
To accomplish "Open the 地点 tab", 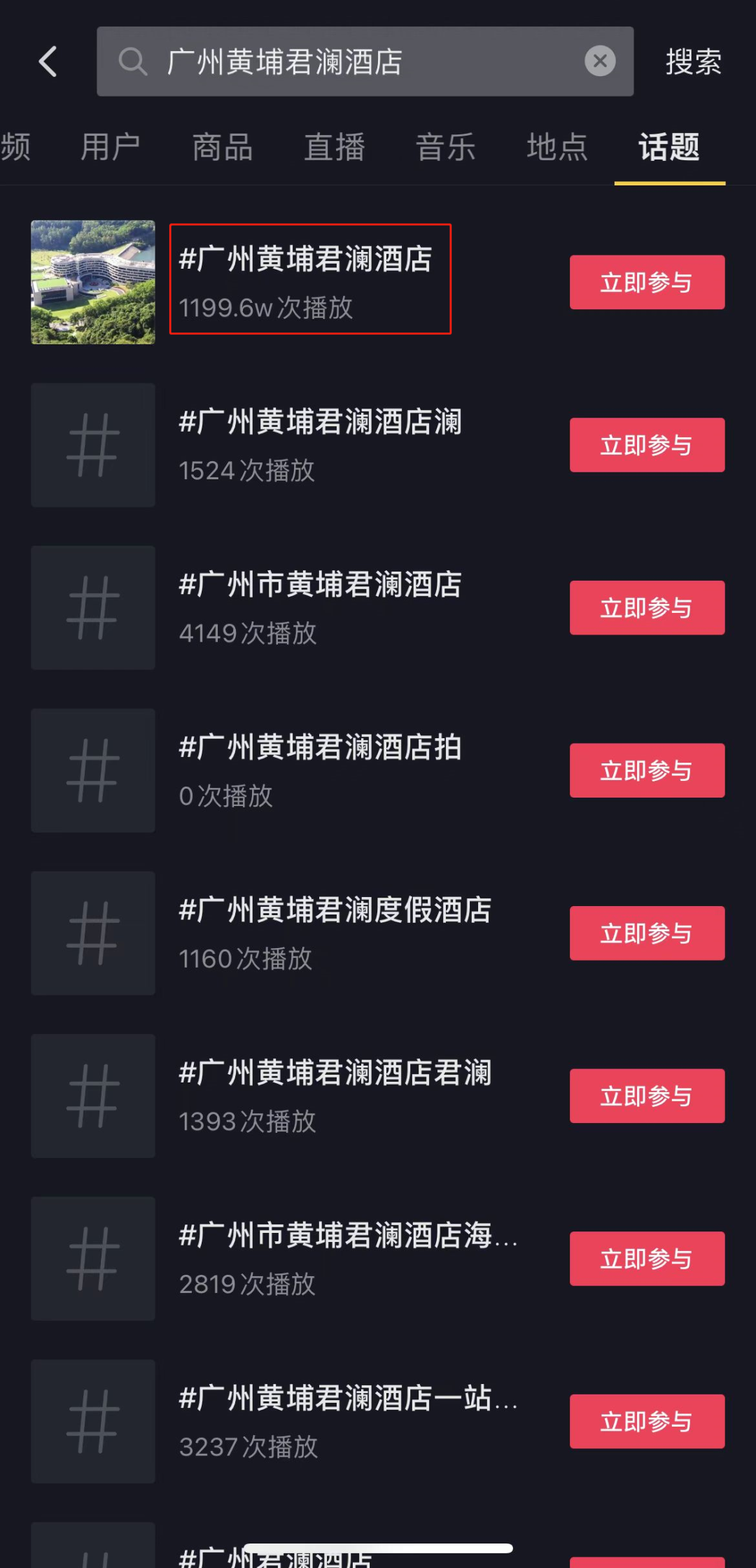I will tap(556, 148).
